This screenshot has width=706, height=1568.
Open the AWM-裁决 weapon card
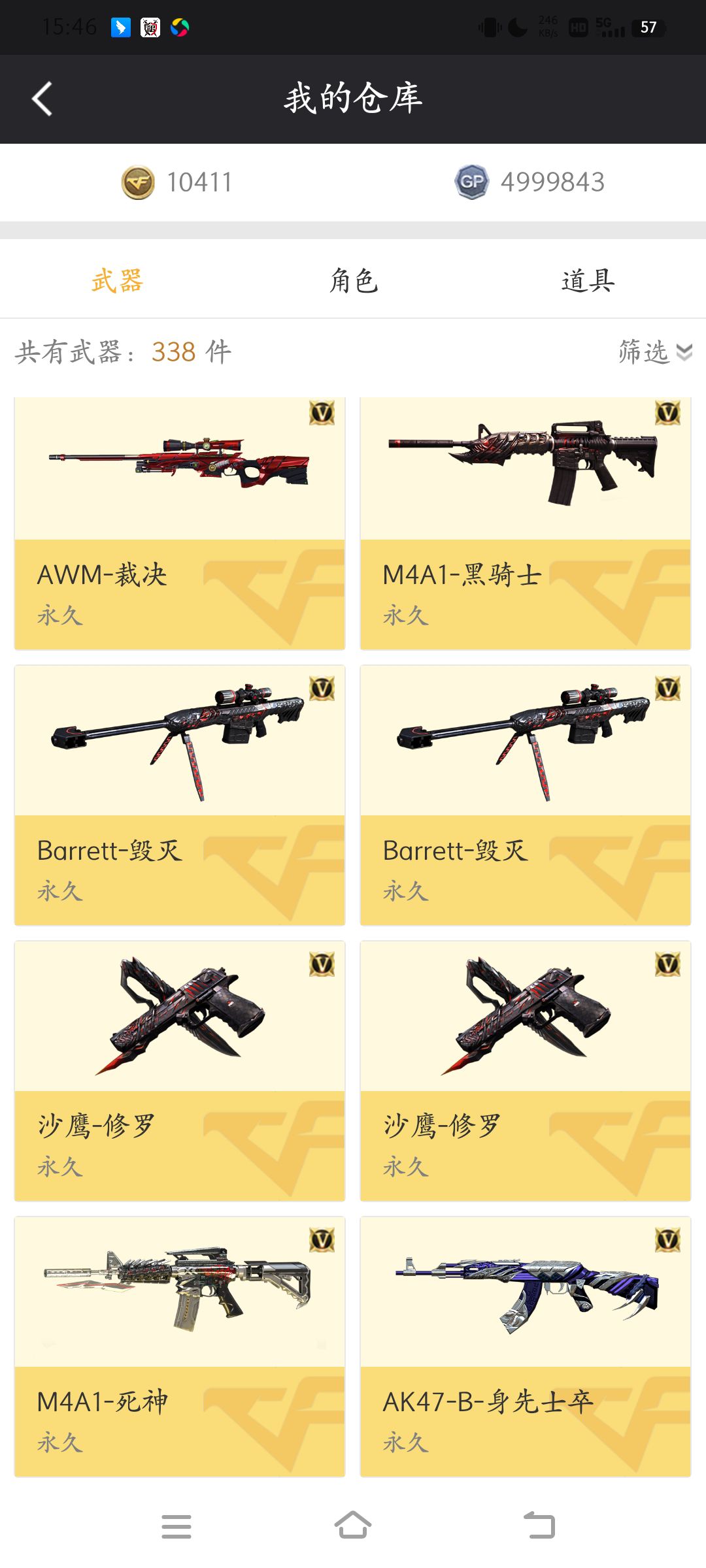point(180,523)
